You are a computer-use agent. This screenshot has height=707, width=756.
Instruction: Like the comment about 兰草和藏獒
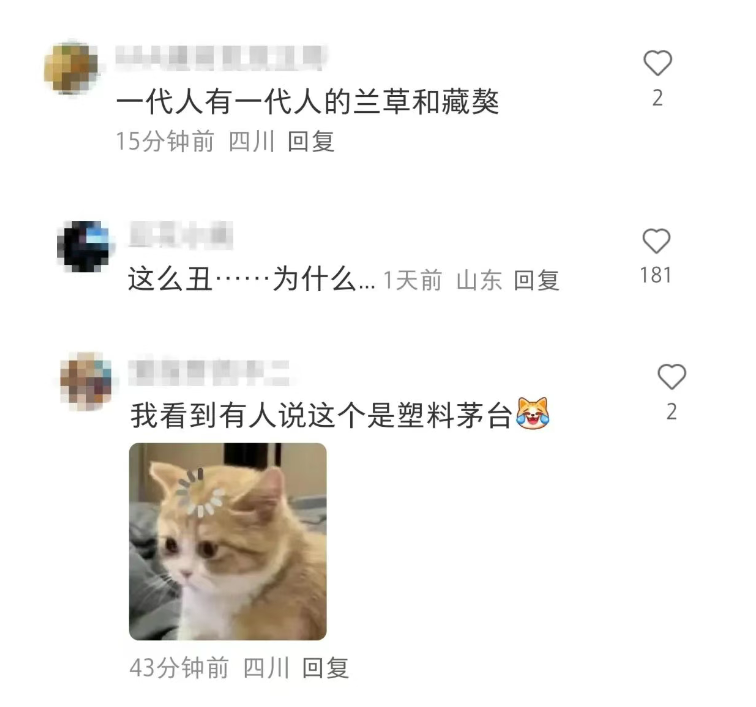tap(657, 64)
